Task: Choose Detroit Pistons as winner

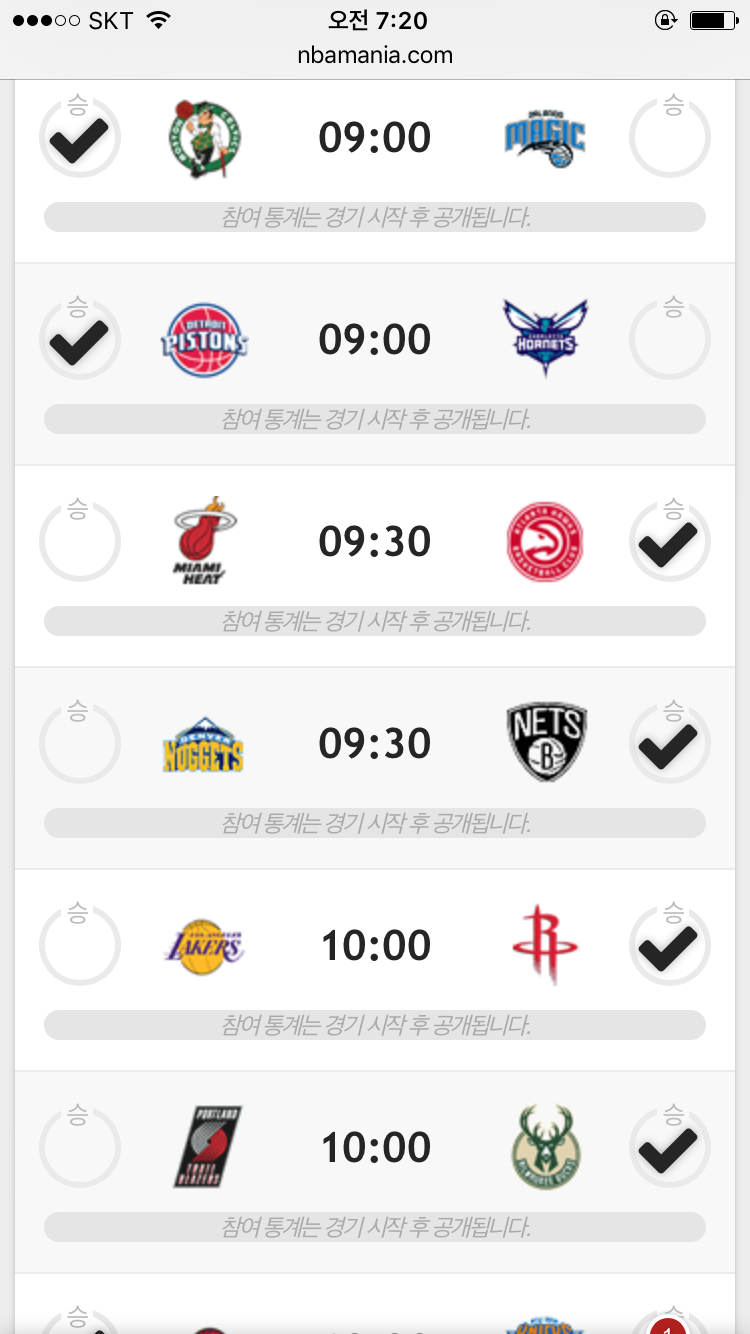Action: pos(80,340)
